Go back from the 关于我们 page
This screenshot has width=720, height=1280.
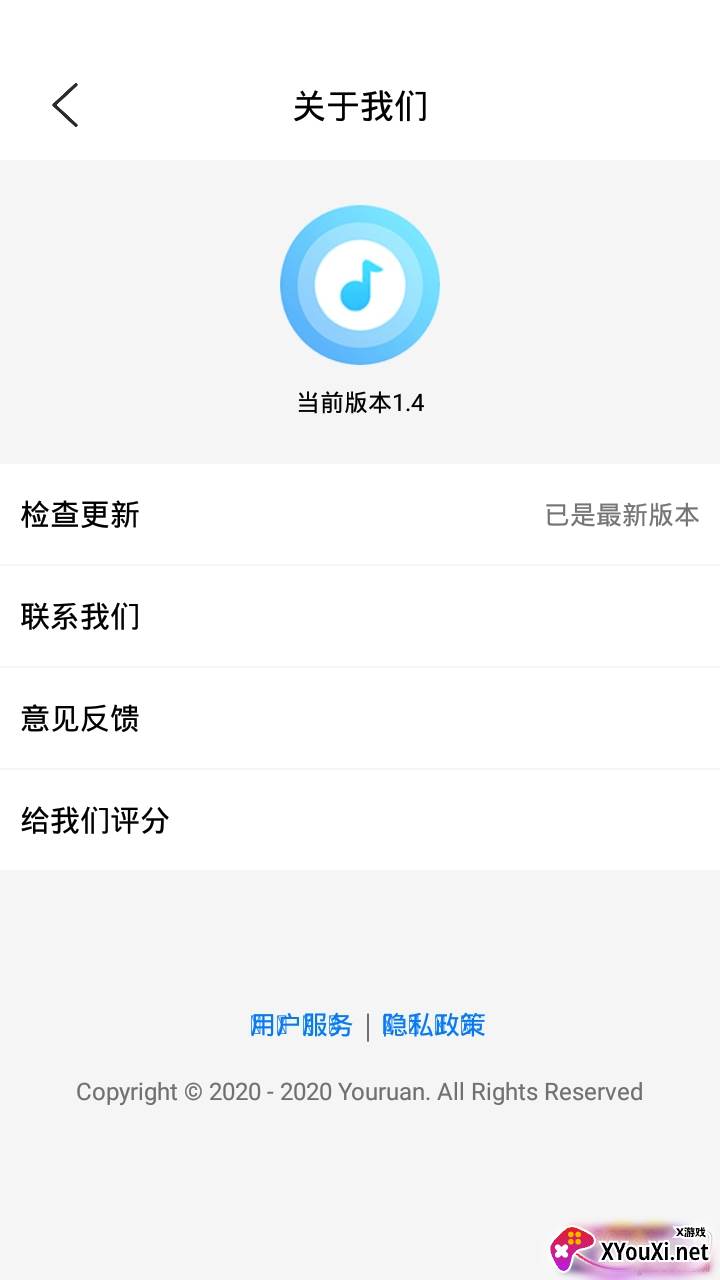tap(65, 105)
